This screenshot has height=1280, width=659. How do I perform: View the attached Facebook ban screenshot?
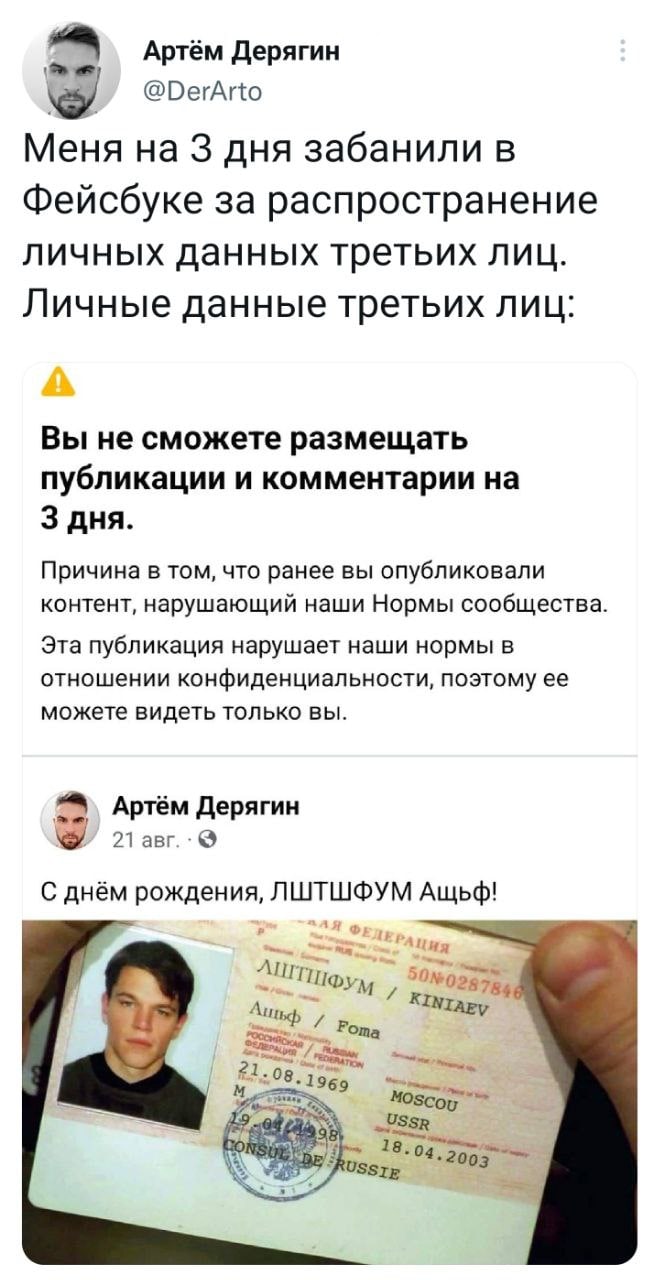(x=329, y=810)
